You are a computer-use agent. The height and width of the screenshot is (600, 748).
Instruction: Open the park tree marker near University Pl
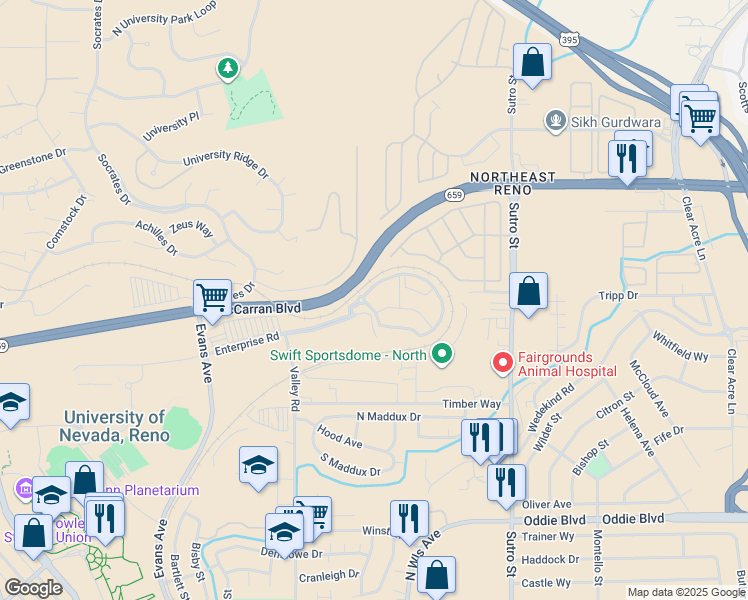228,70
